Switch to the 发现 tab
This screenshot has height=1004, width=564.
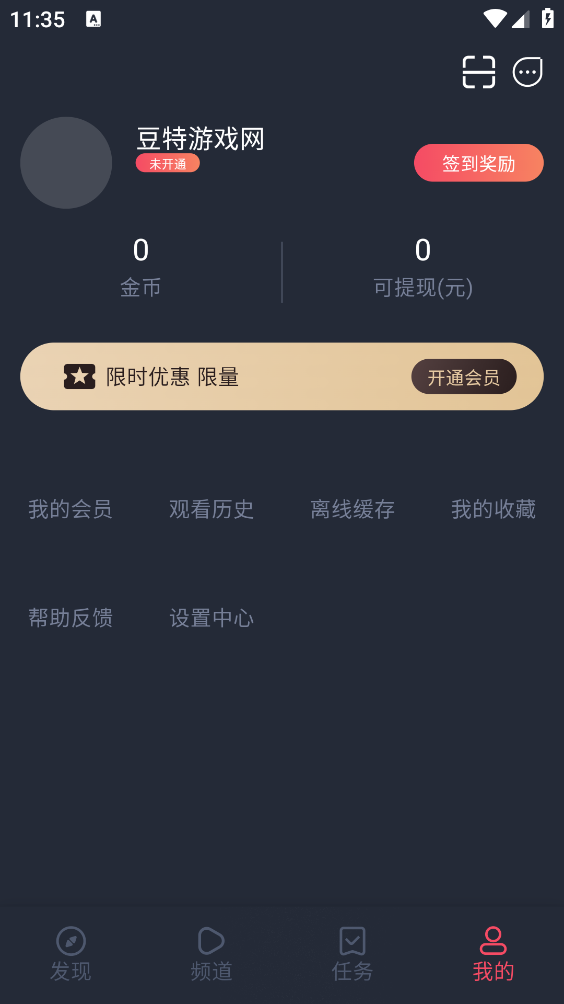(70, 954)
